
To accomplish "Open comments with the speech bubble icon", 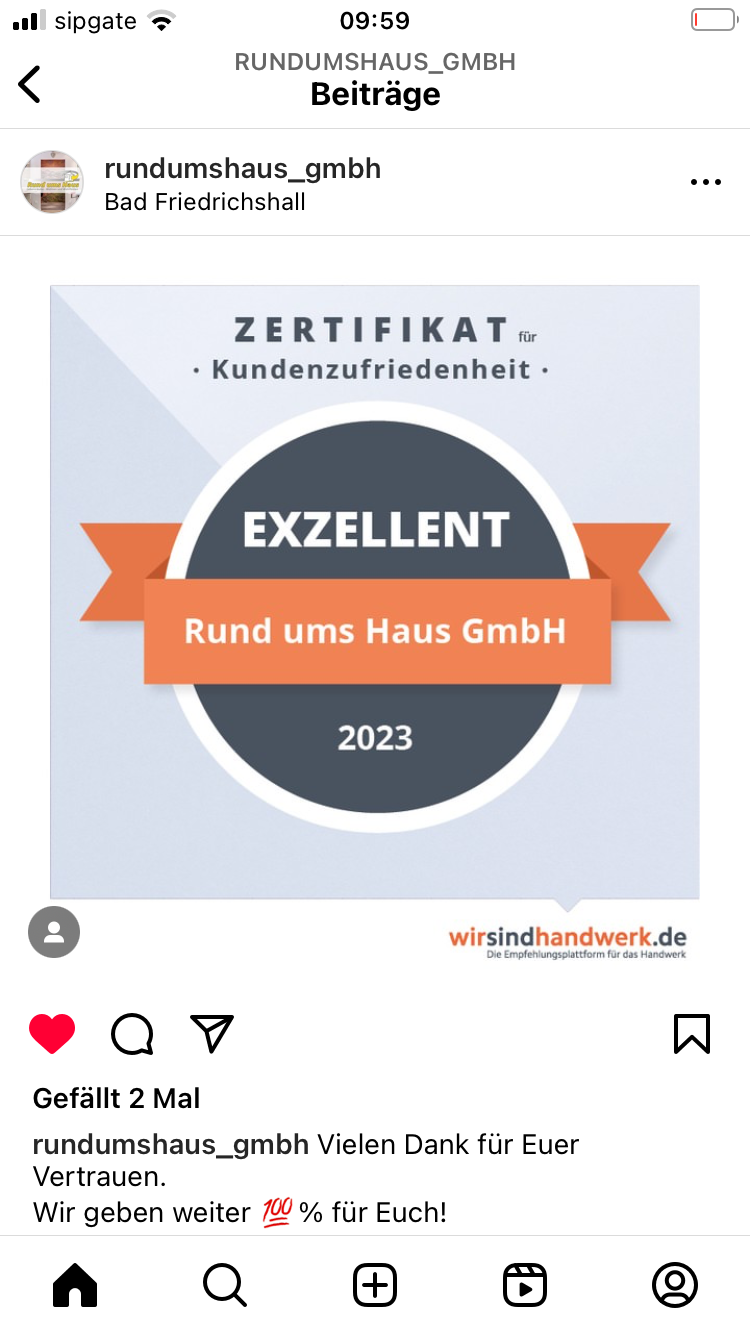I will coord(132,1034).
